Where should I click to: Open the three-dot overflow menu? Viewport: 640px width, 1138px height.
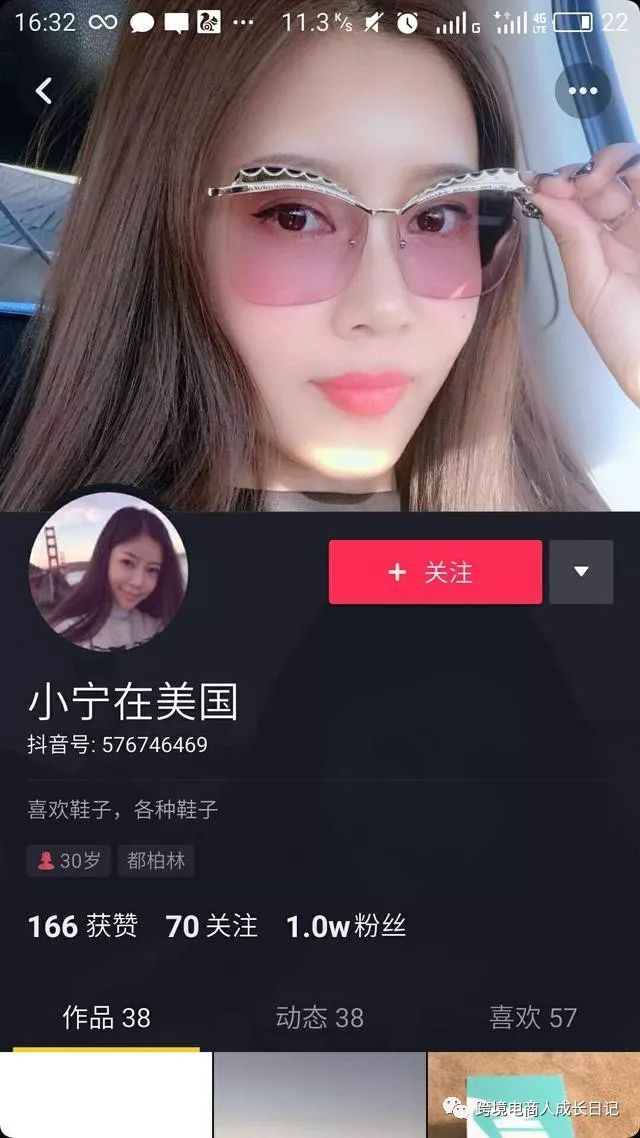[x=582, y=91]
